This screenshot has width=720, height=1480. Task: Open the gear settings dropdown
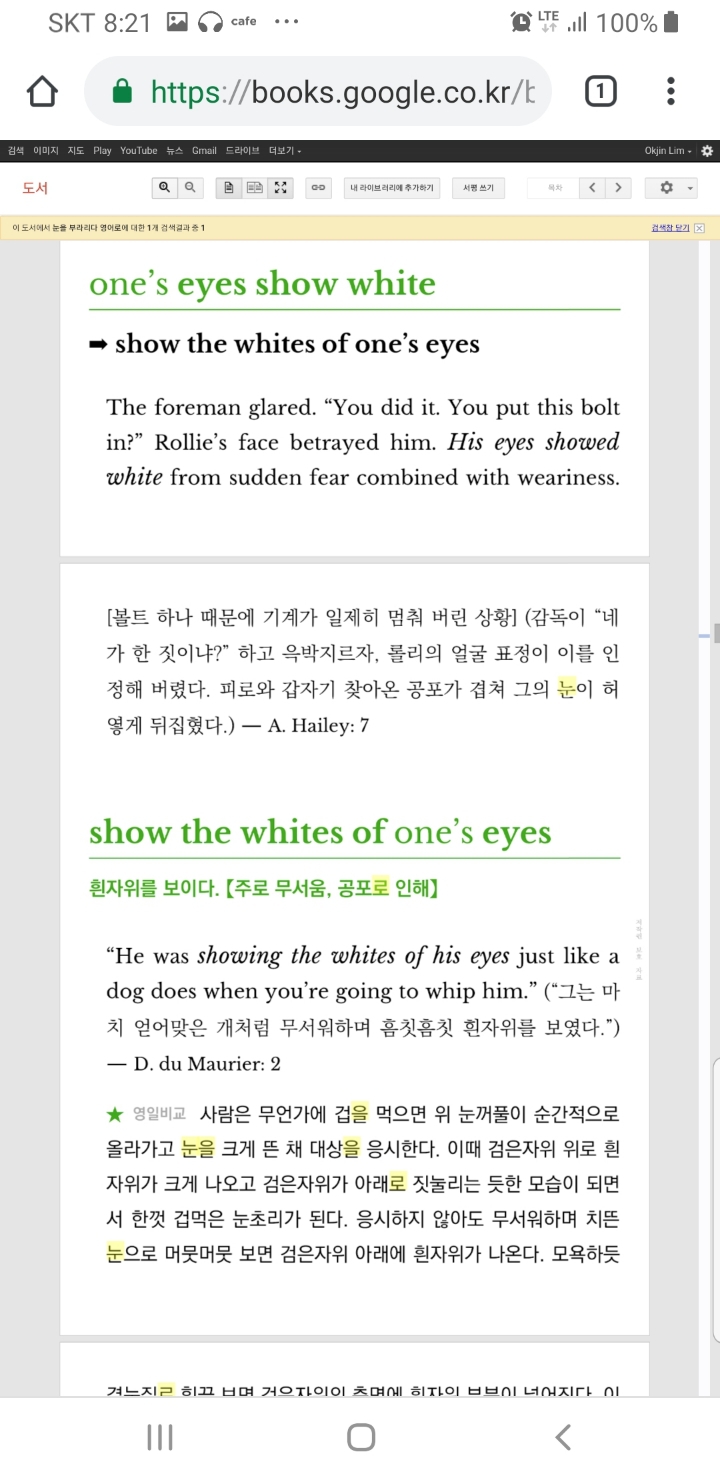671,187
